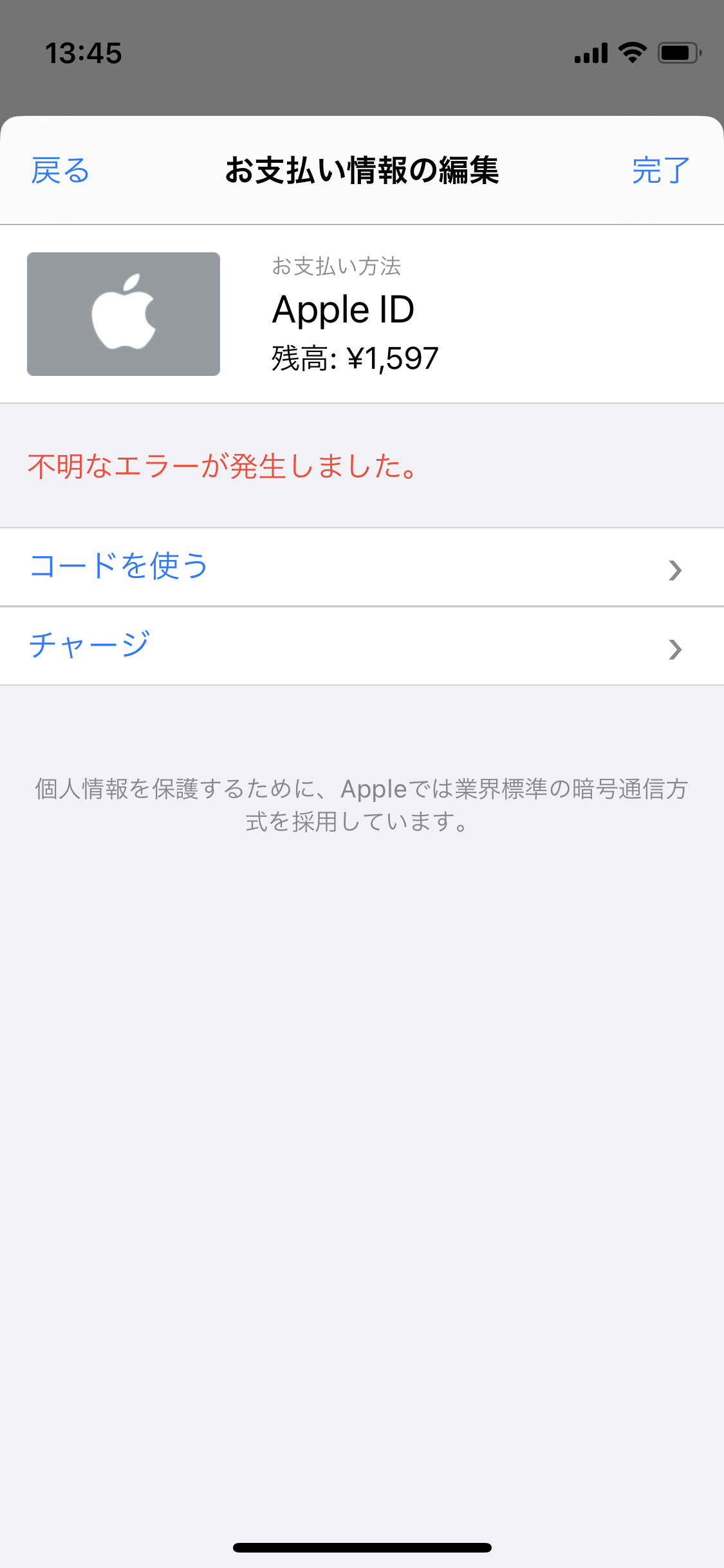Confirm with 完了 in the top bar
This screenshot has height=1568, width=724.
(660, 171)
